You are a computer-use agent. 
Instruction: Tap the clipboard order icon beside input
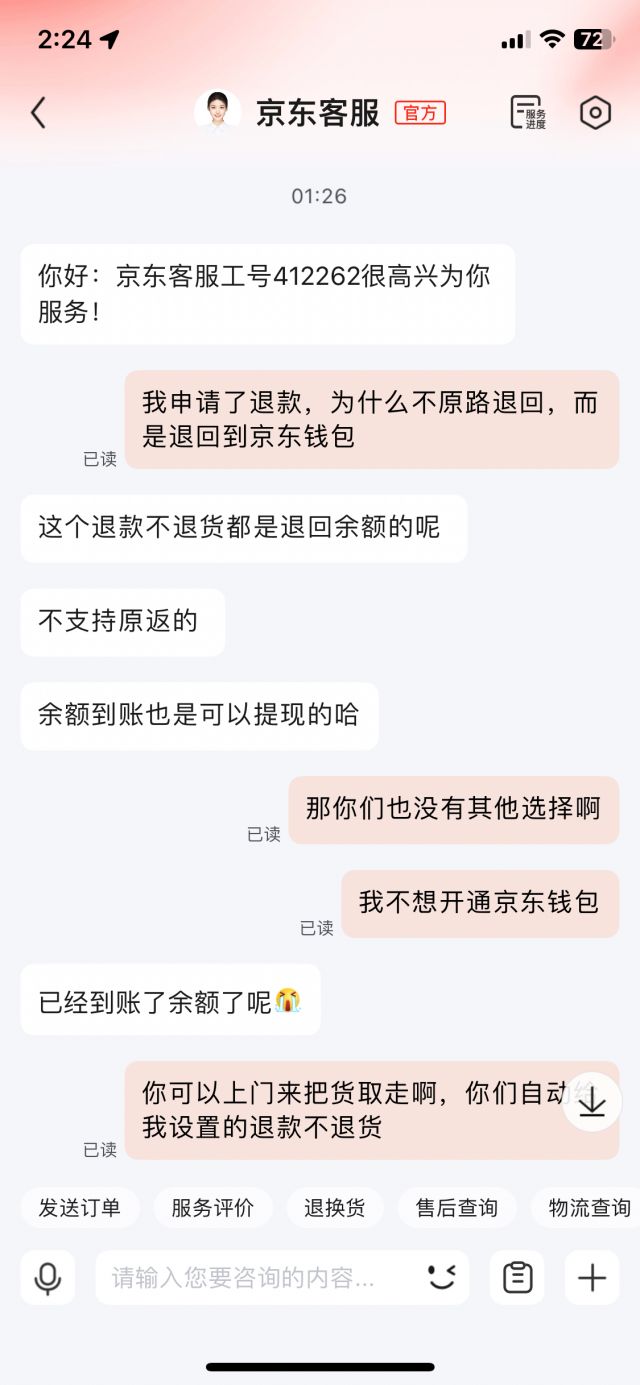pyautogui.click(x=517, y=1277)
